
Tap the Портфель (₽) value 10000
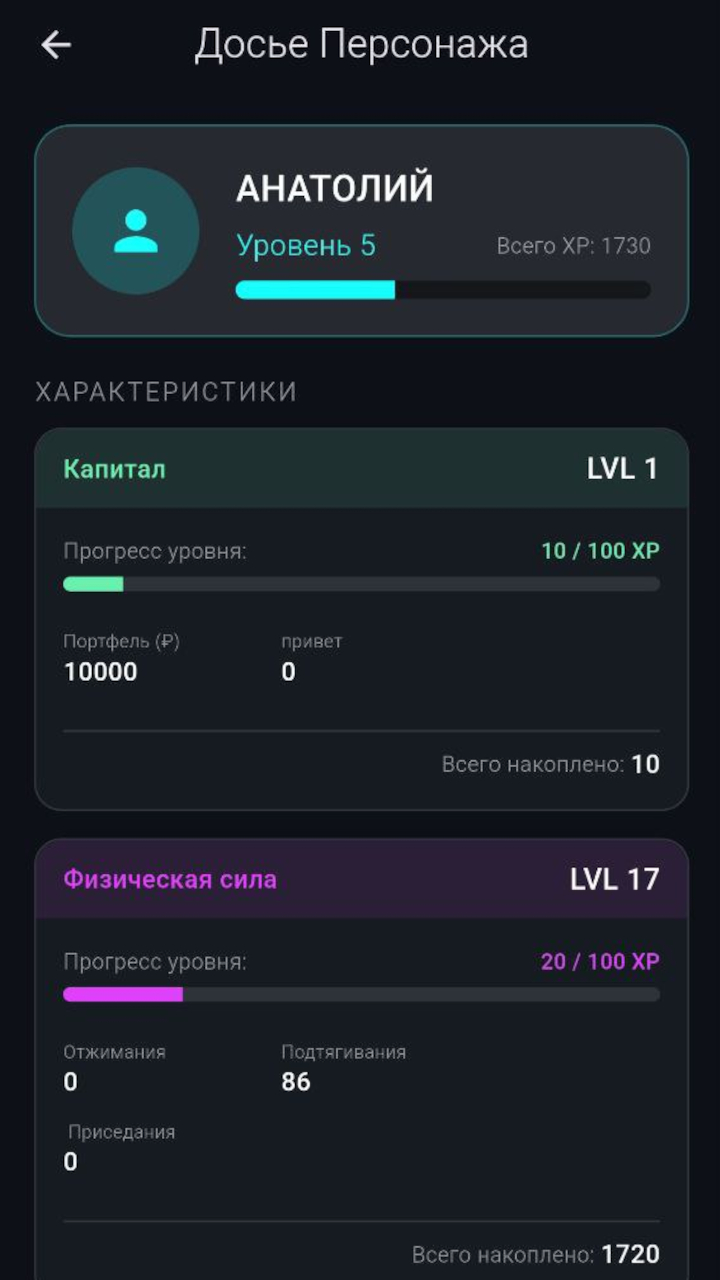[x=100, y=672]
